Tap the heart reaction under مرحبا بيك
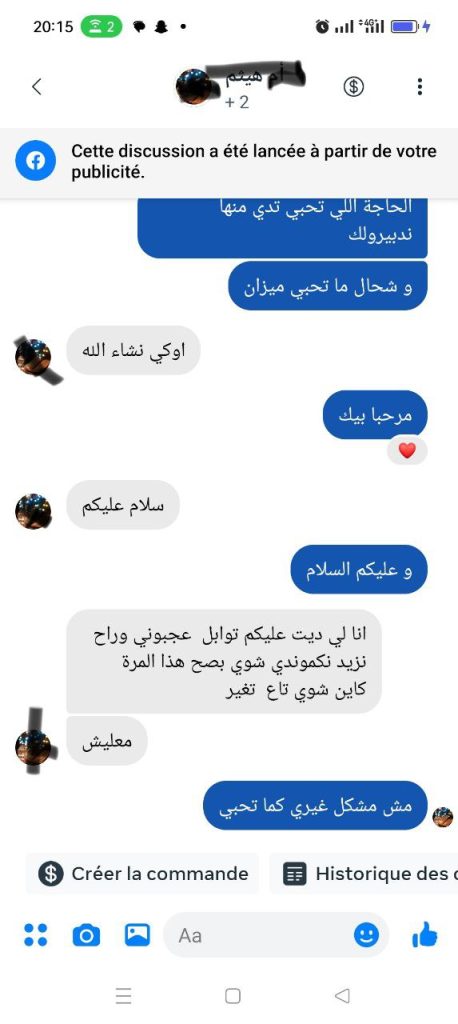Screen dimensions: 458x1024 click(x=407, y=451)
